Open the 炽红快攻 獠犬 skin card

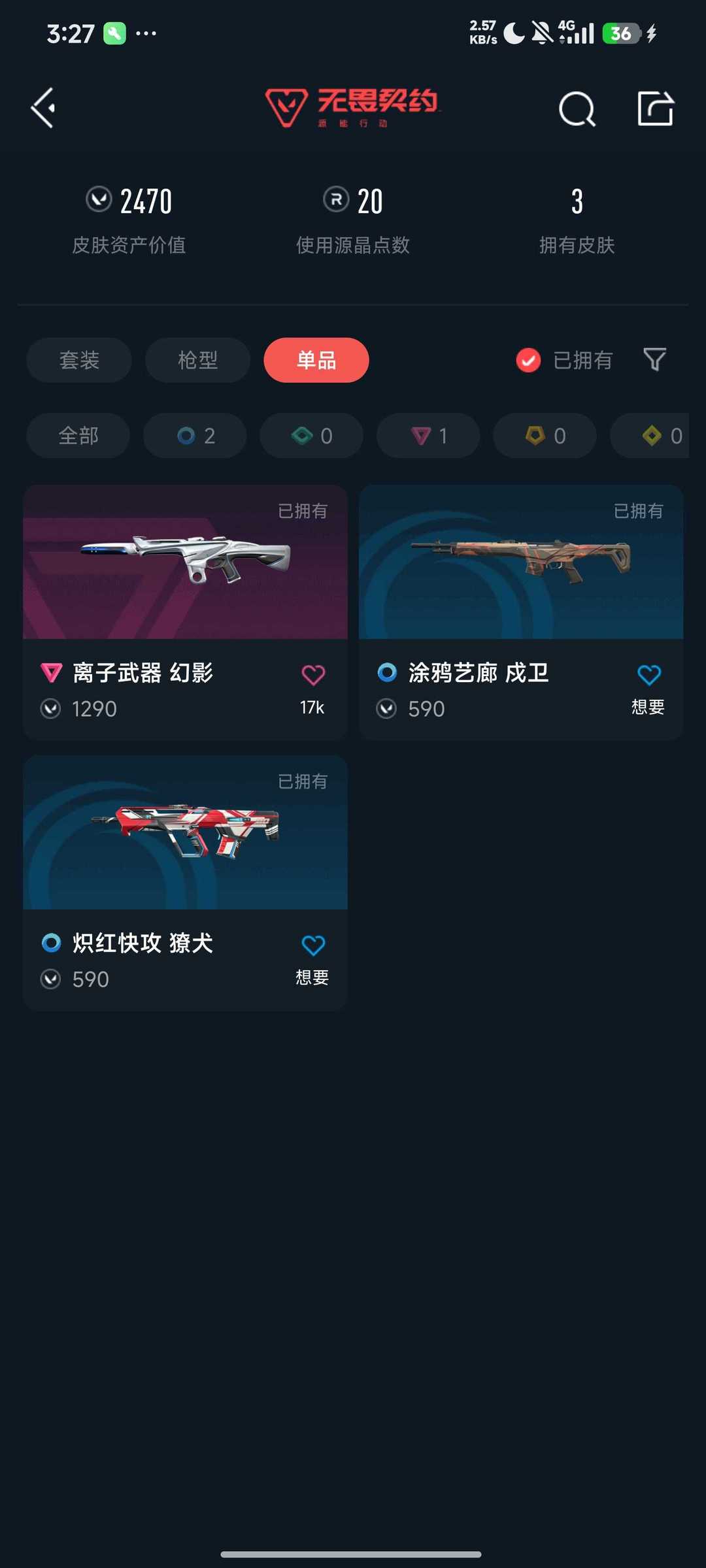coord(185,883)
